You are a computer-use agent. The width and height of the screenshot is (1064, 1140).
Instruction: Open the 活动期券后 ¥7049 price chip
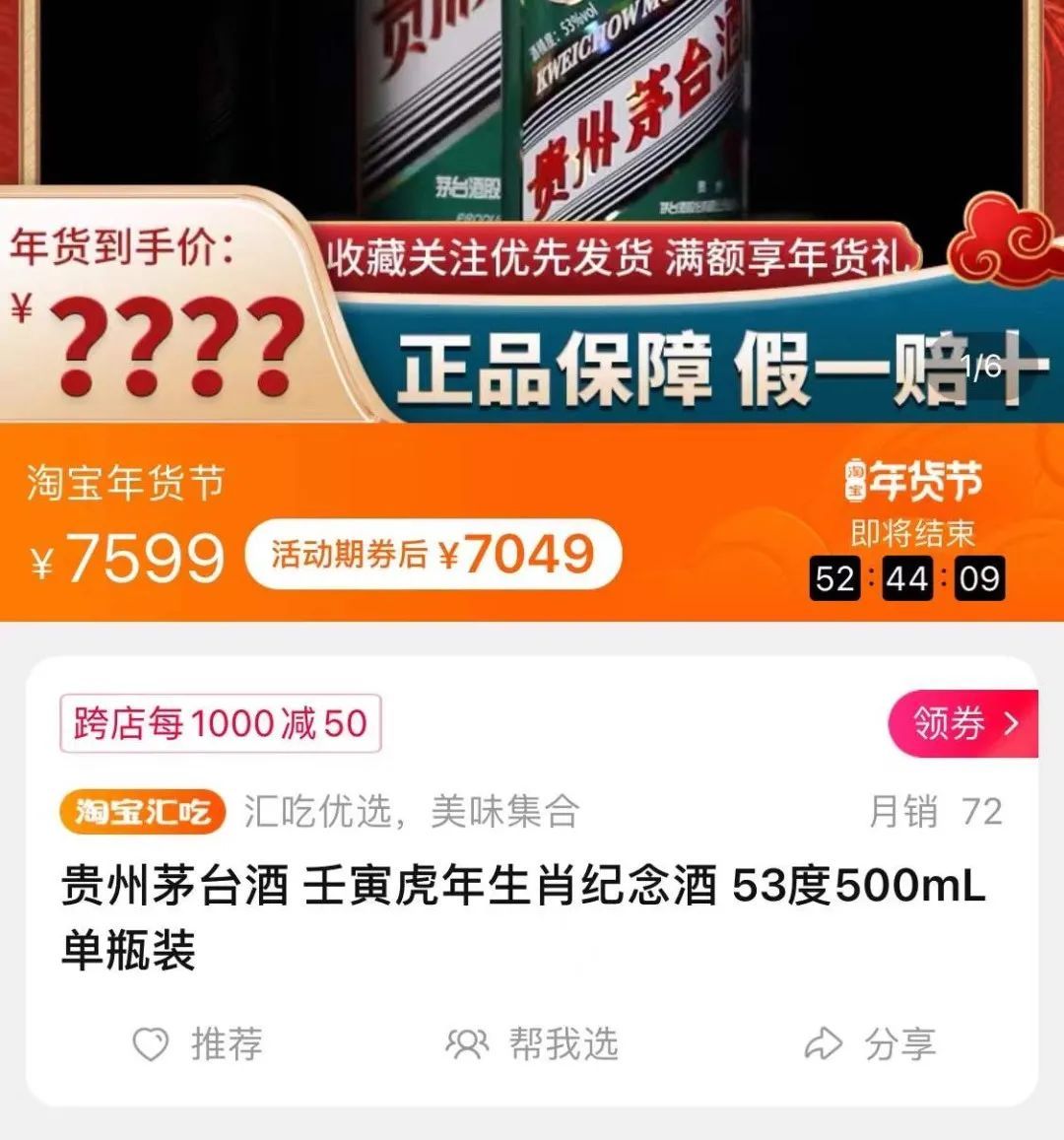click(433, 554)
